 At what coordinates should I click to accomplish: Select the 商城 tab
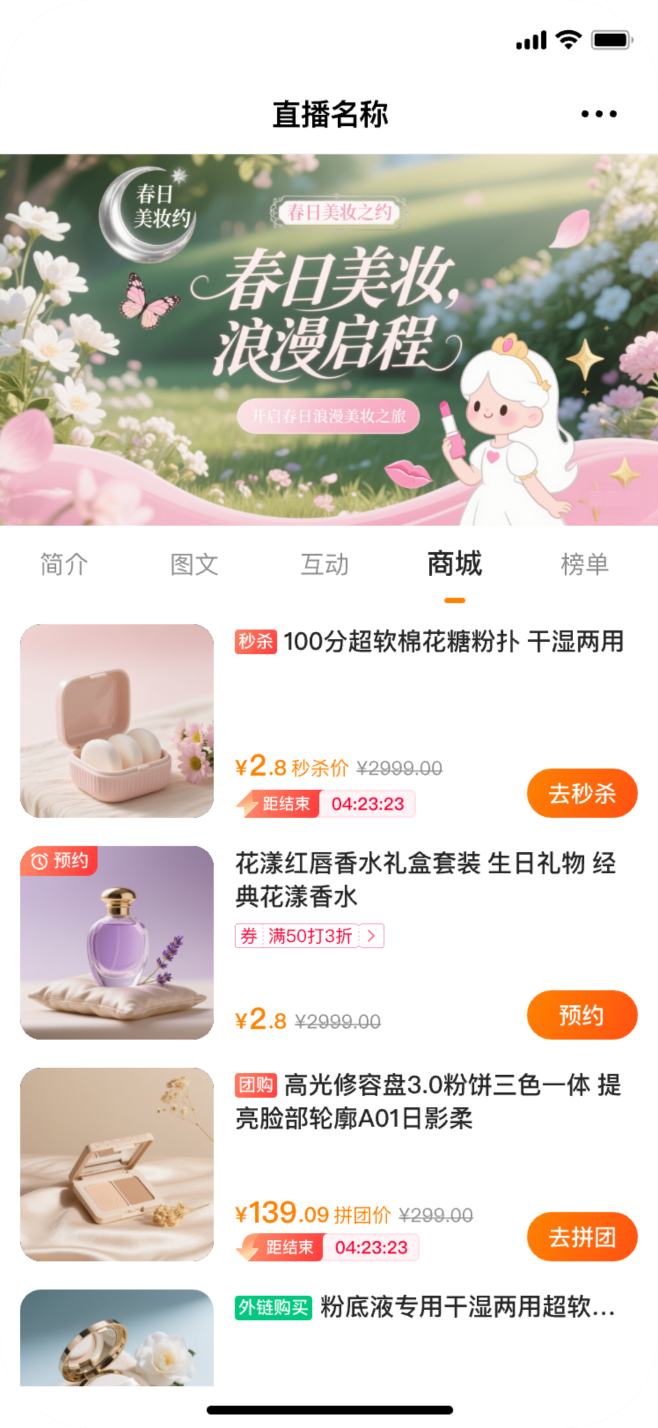tap(454, 564)
